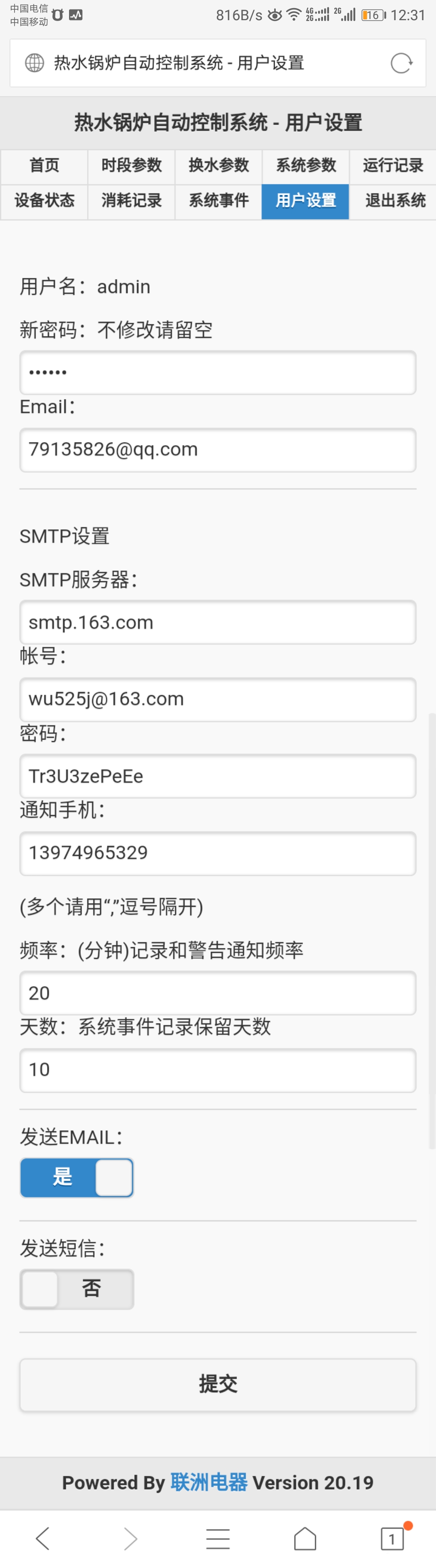The width and height of the screenshot is (436, 1568).
Task: Edit the 通知手机 phone number field
Action: click(x=218, y=853)
